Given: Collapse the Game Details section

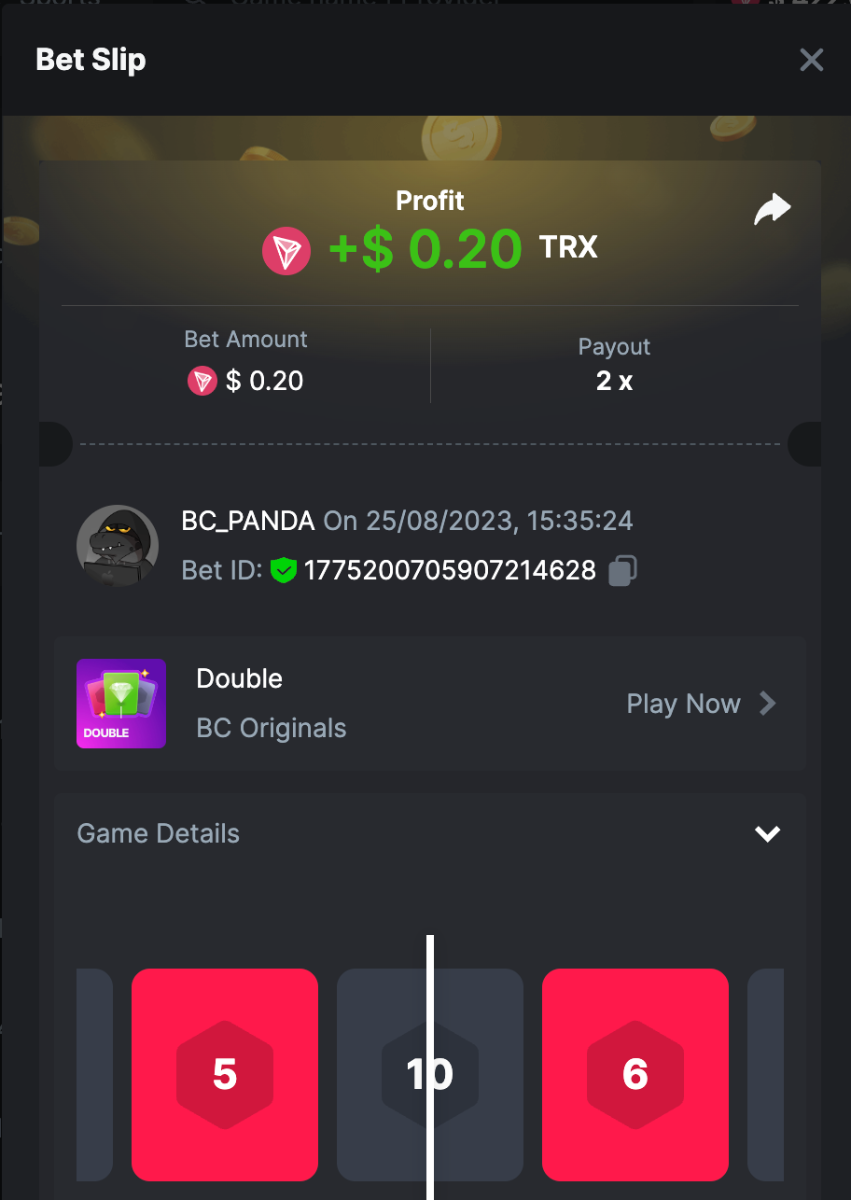Looking at the screenshot, I should (767, 833).
